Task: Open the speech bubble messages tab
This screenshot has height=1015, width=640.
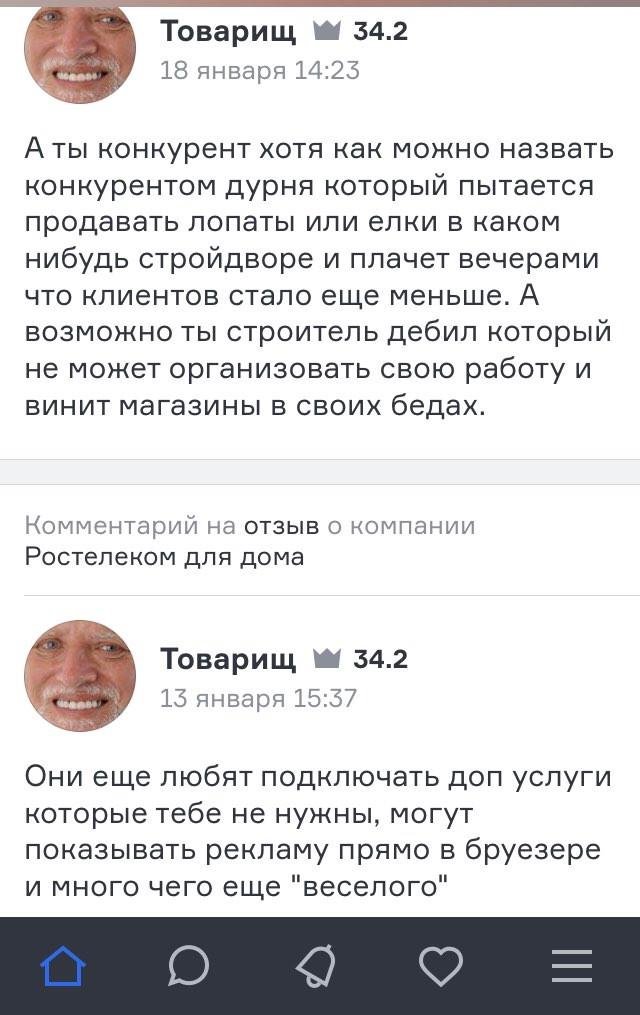Action: [x=188, y=967]
